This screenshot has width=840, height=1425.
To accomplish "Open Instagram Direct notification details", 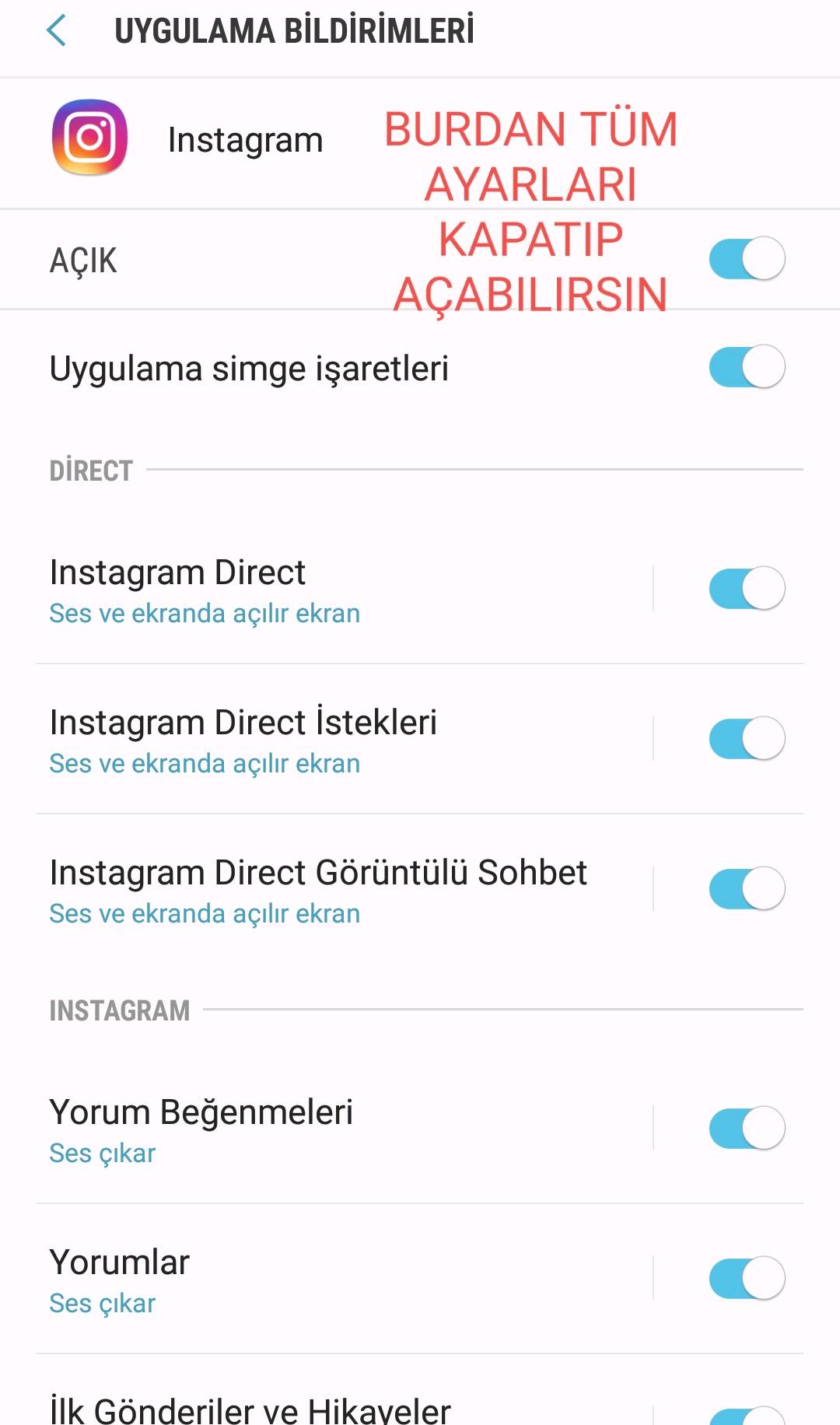I will pos(342,590).
